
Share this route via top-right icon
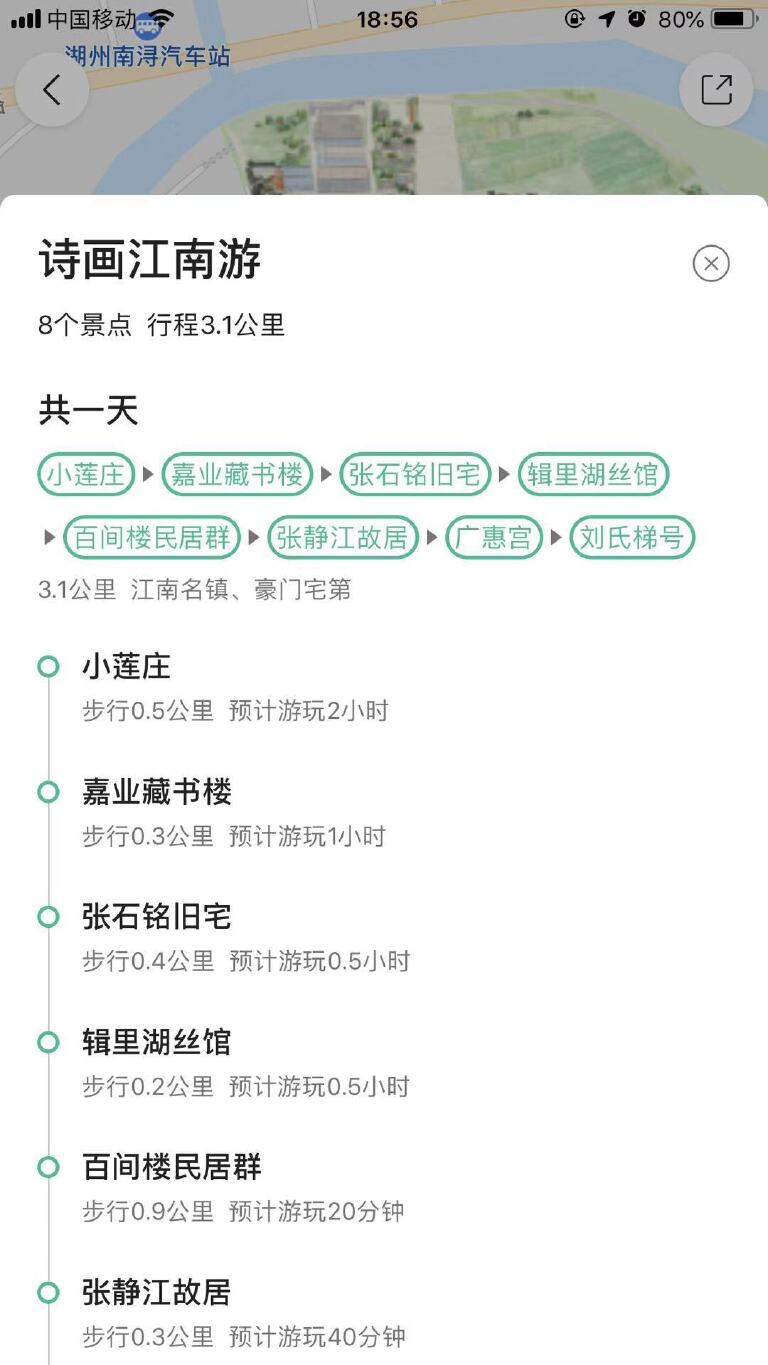click(x=716, y=90)
